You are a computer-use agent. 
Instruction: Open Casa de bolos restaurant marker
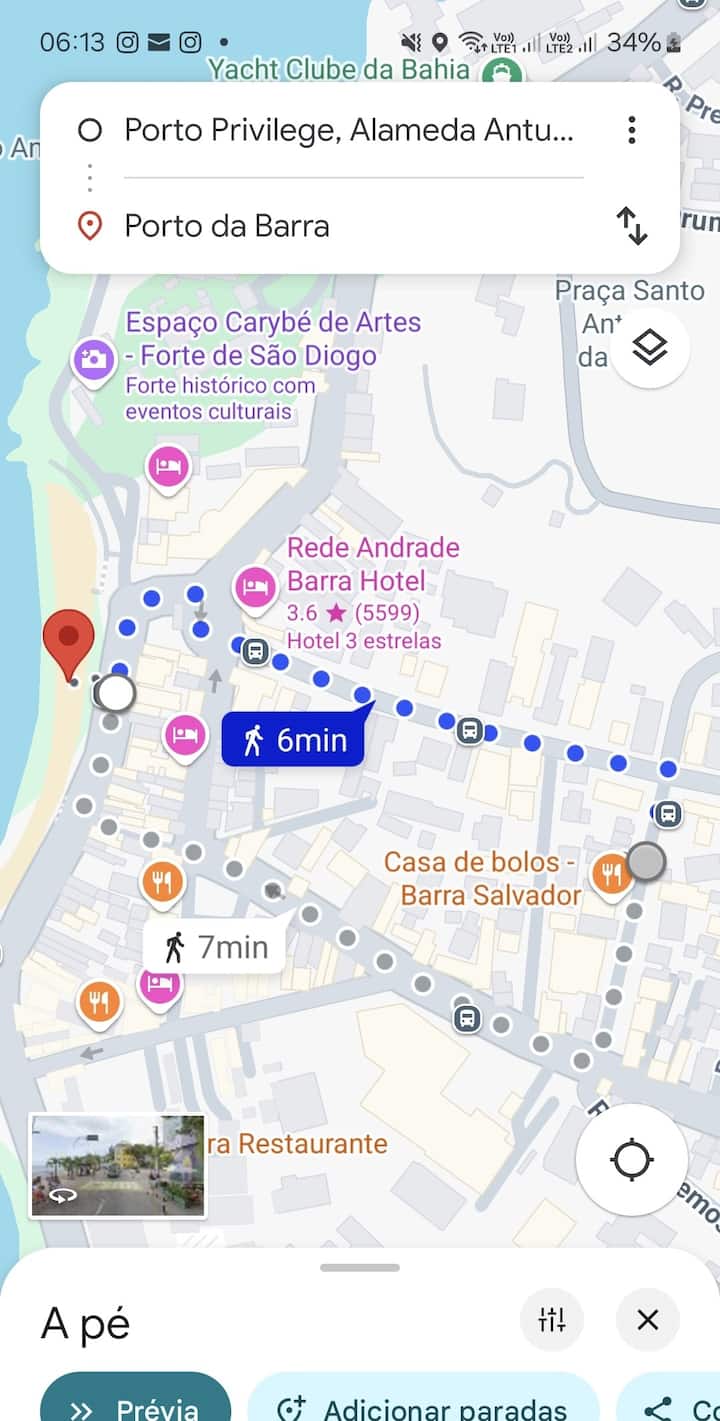[x=610, y=874]
